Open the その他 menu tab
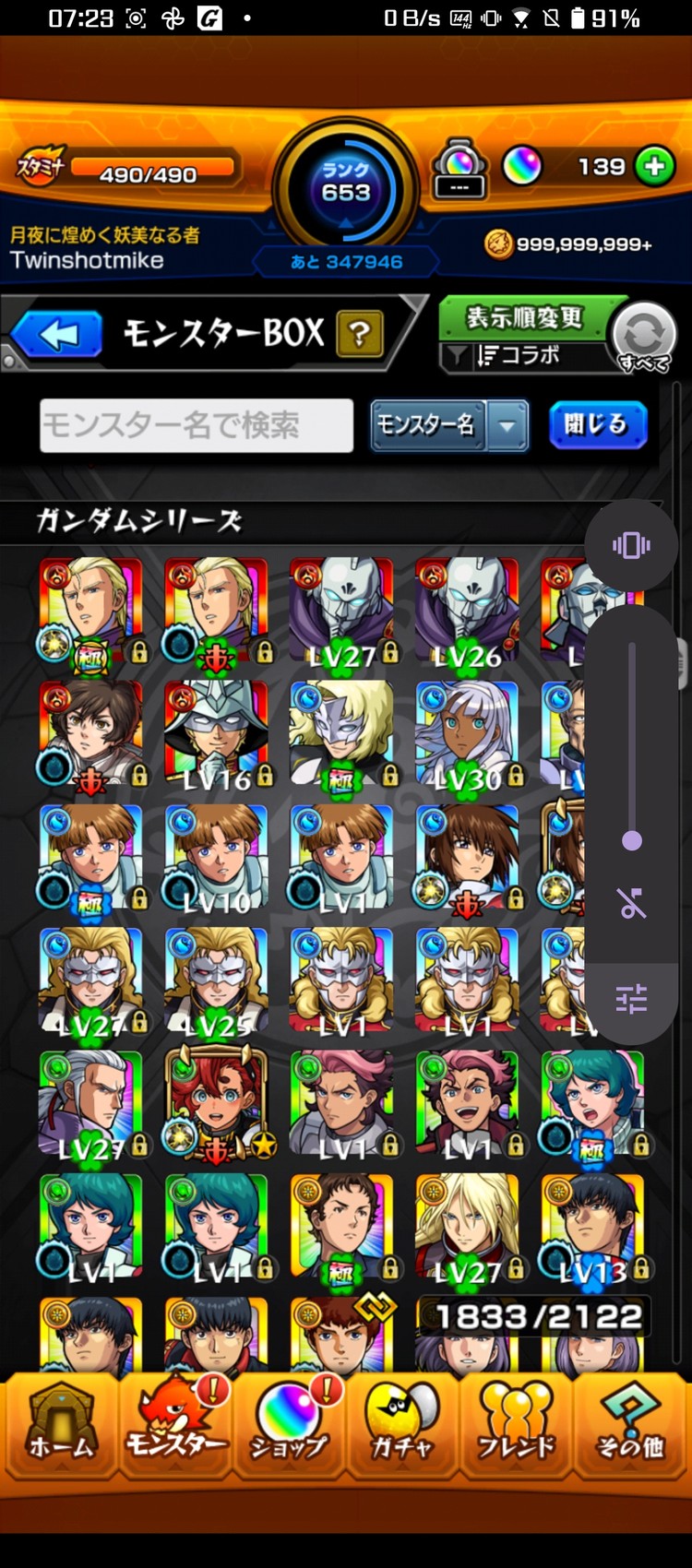Viewport: 692px width, 1568px height. [630, 1427]
